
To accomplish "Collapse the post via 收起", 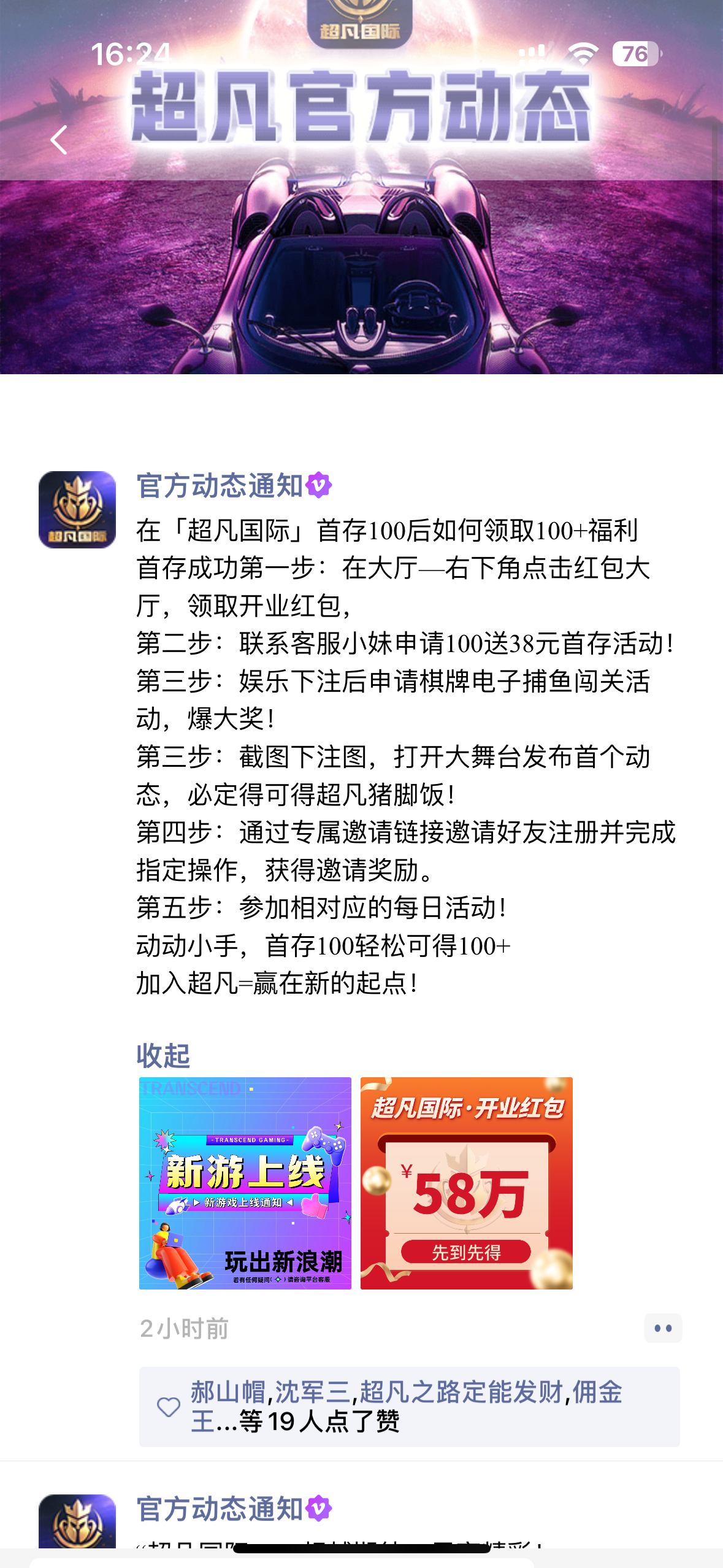I will click(163, 1055).
